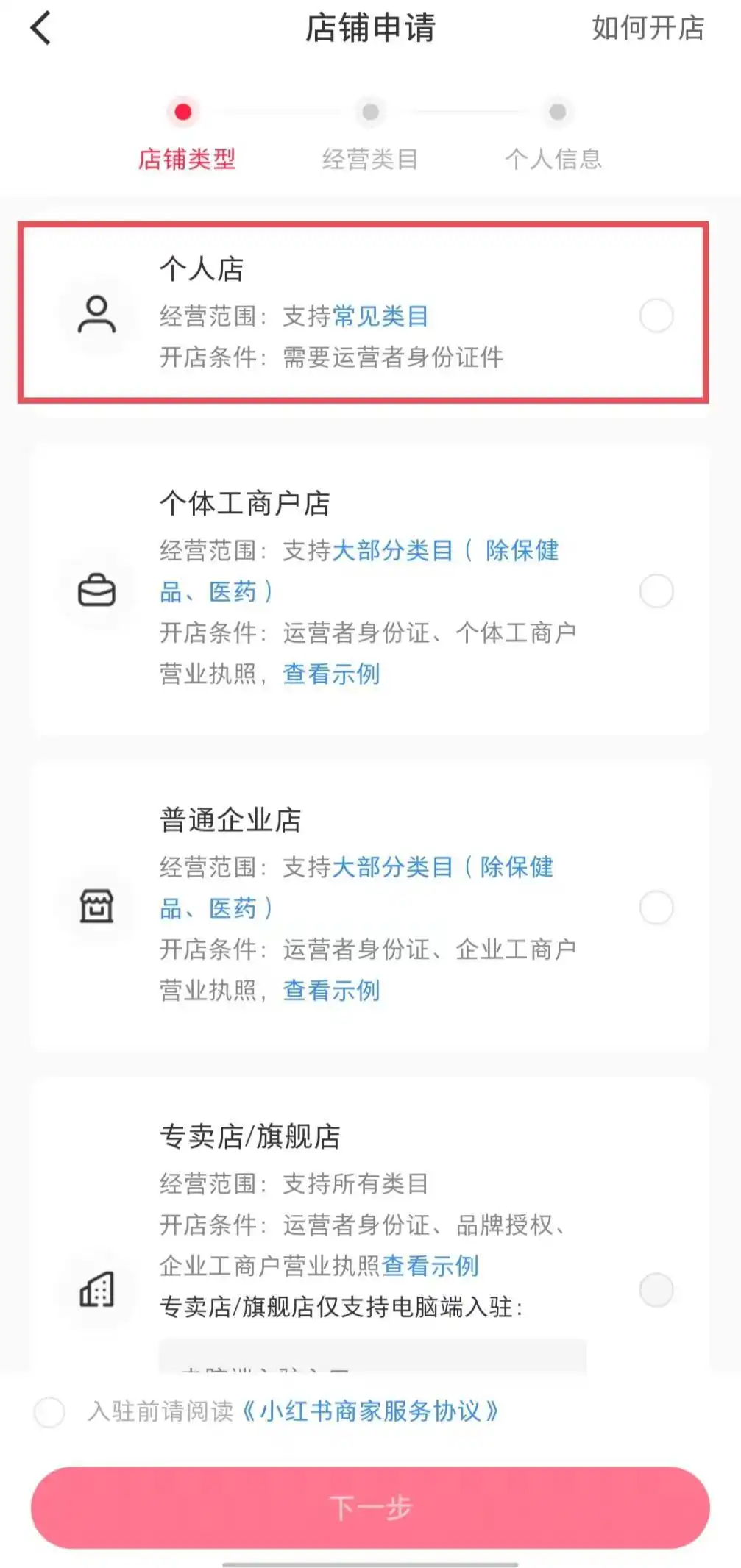Select the 个人店 radio button
This screenshot has width=741, height=1568.
(x=657, y=315)
